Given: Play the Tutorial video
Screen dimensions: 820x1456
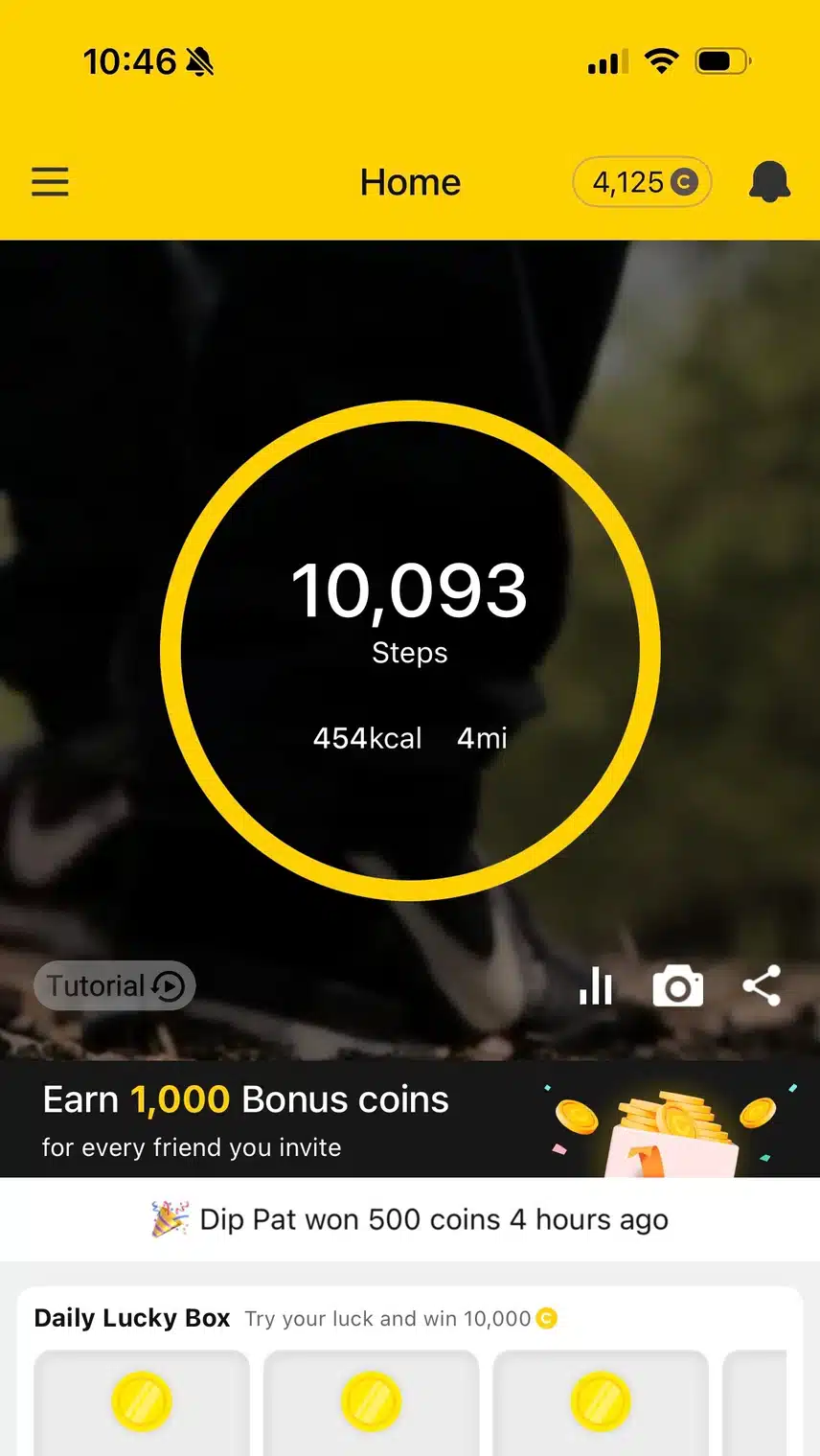Looking at the screenshot, I should point(115,985).
